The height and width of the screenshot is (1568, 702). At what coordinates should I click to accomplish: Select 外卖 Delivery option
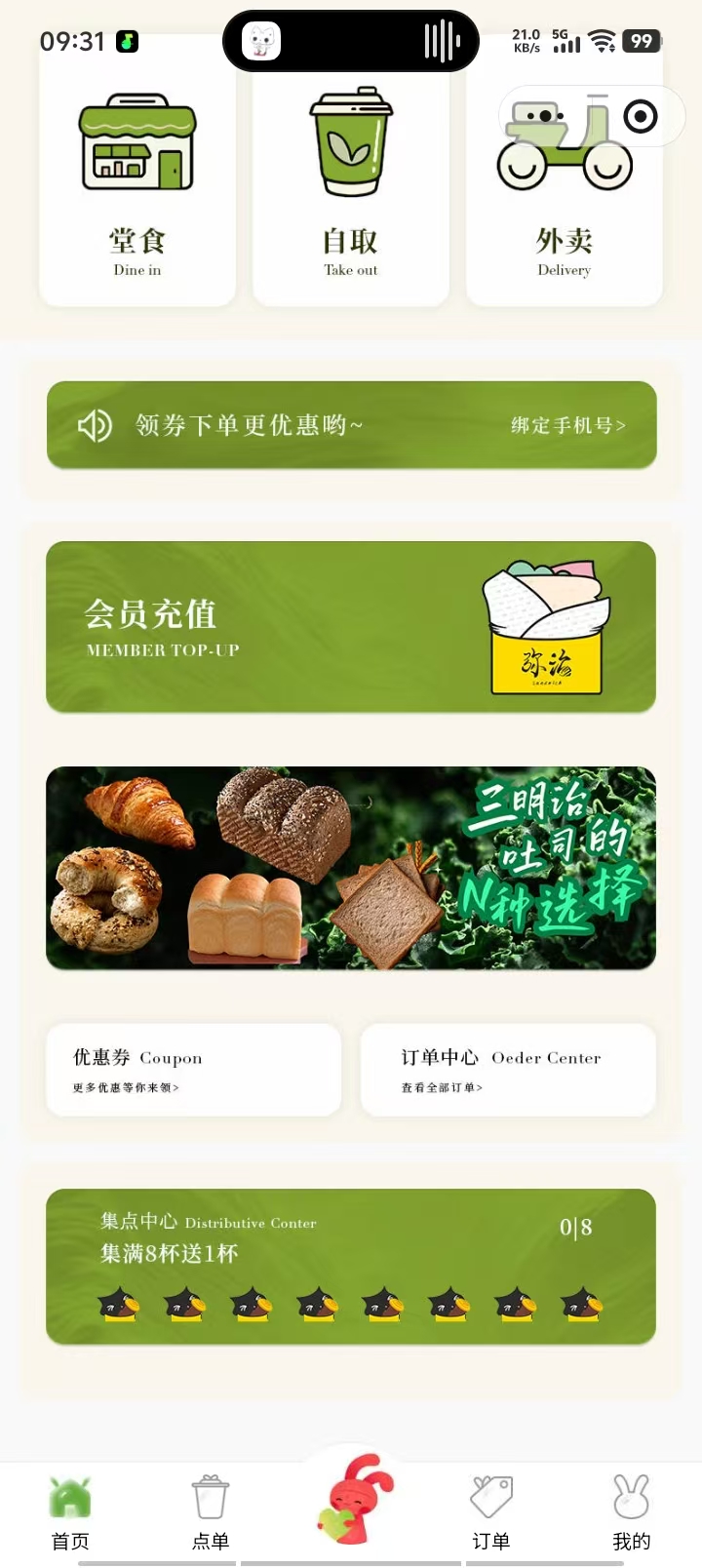564,224
